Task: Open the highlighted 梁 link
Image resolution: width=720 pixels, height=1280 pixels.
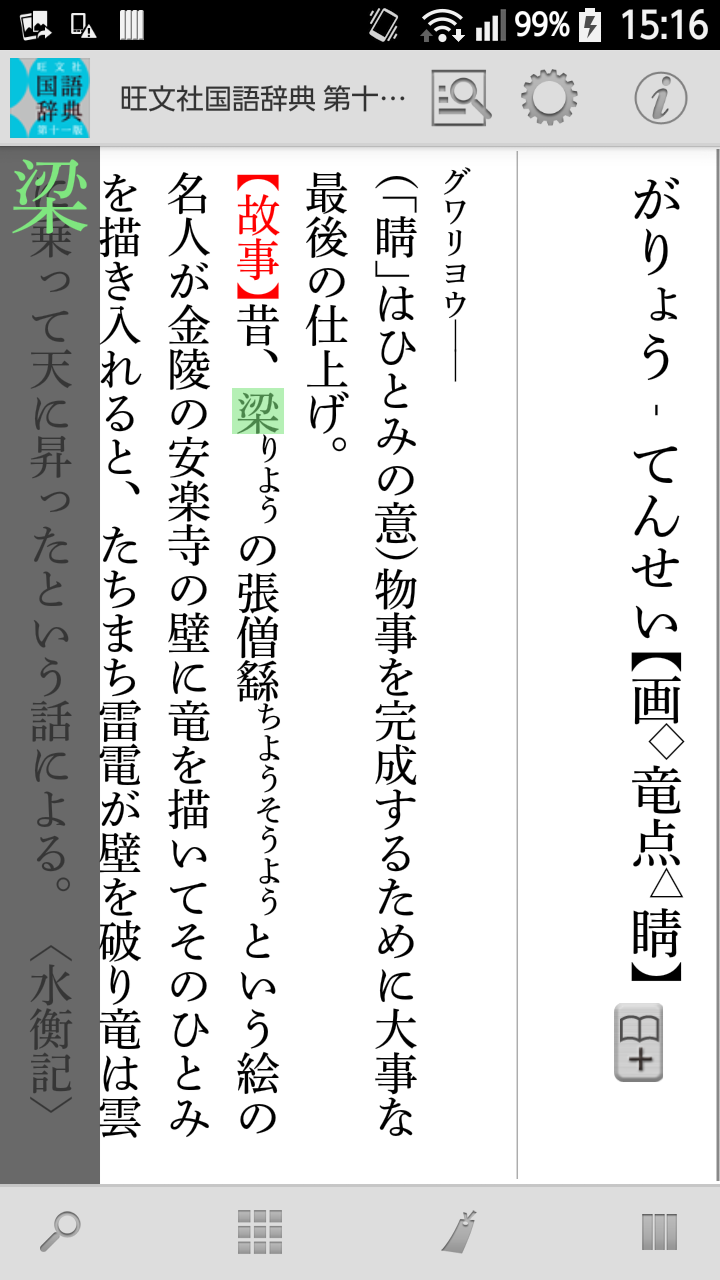Action: 258,411
